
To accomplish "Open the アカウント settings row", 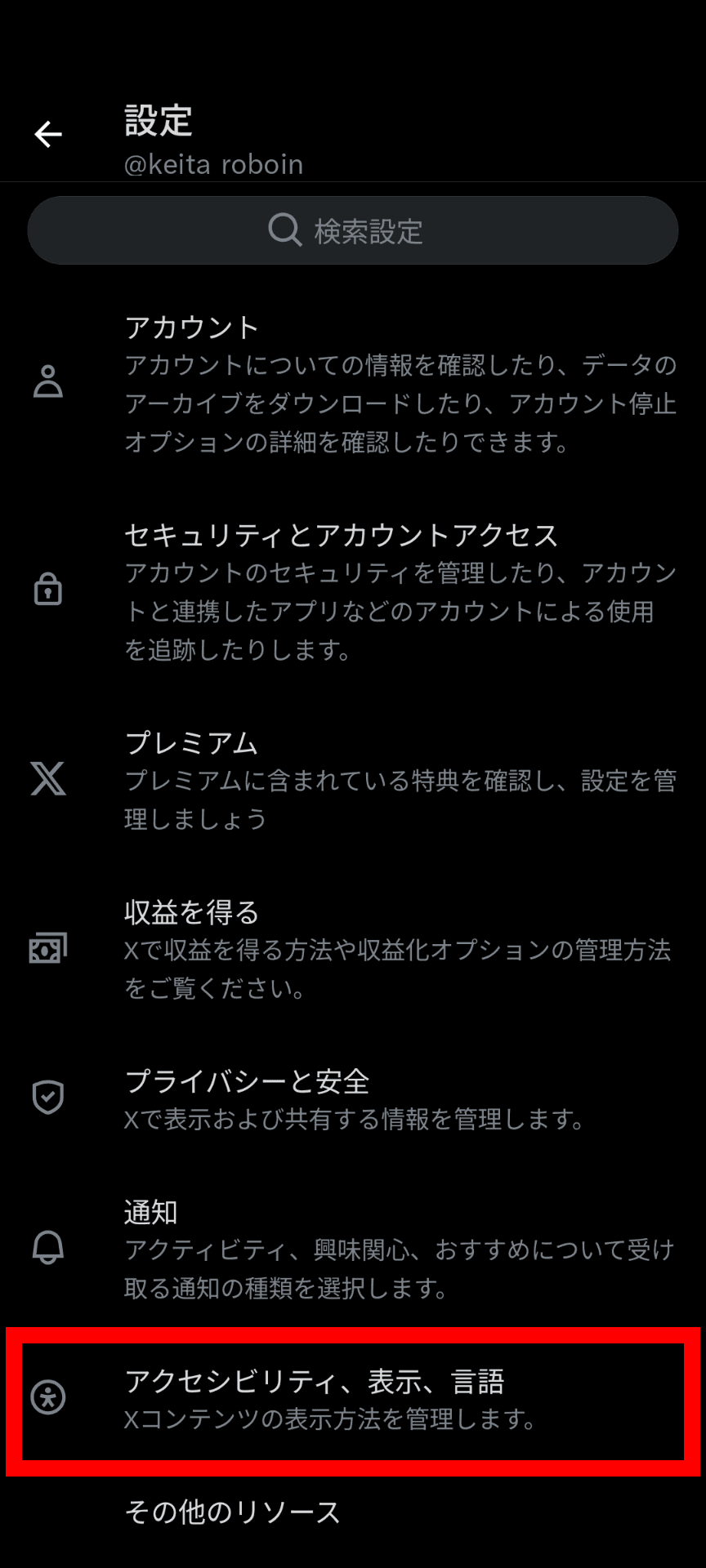I will point(353,384).
